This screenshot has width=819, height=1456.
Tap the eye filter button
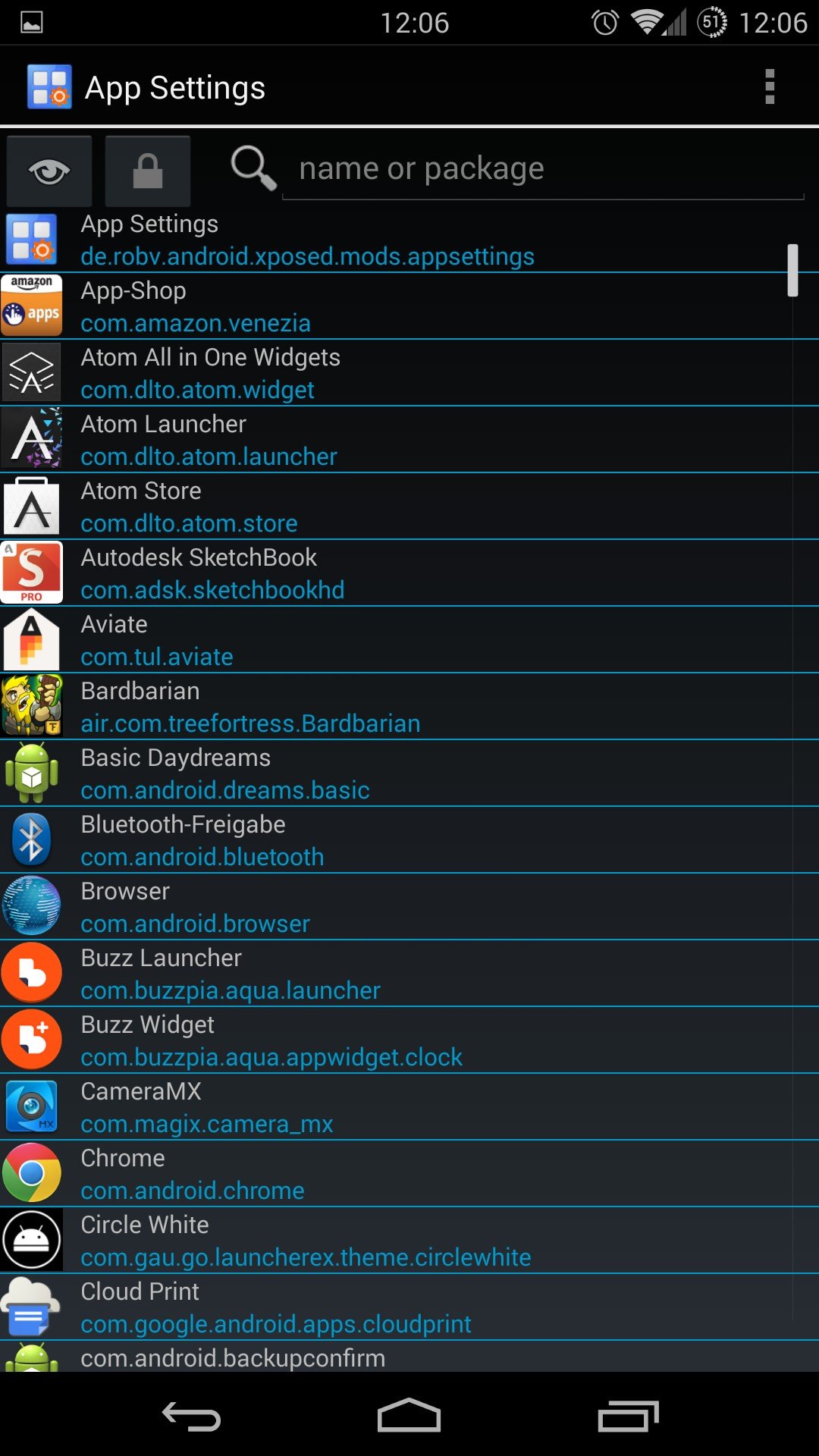pos(49,171)
